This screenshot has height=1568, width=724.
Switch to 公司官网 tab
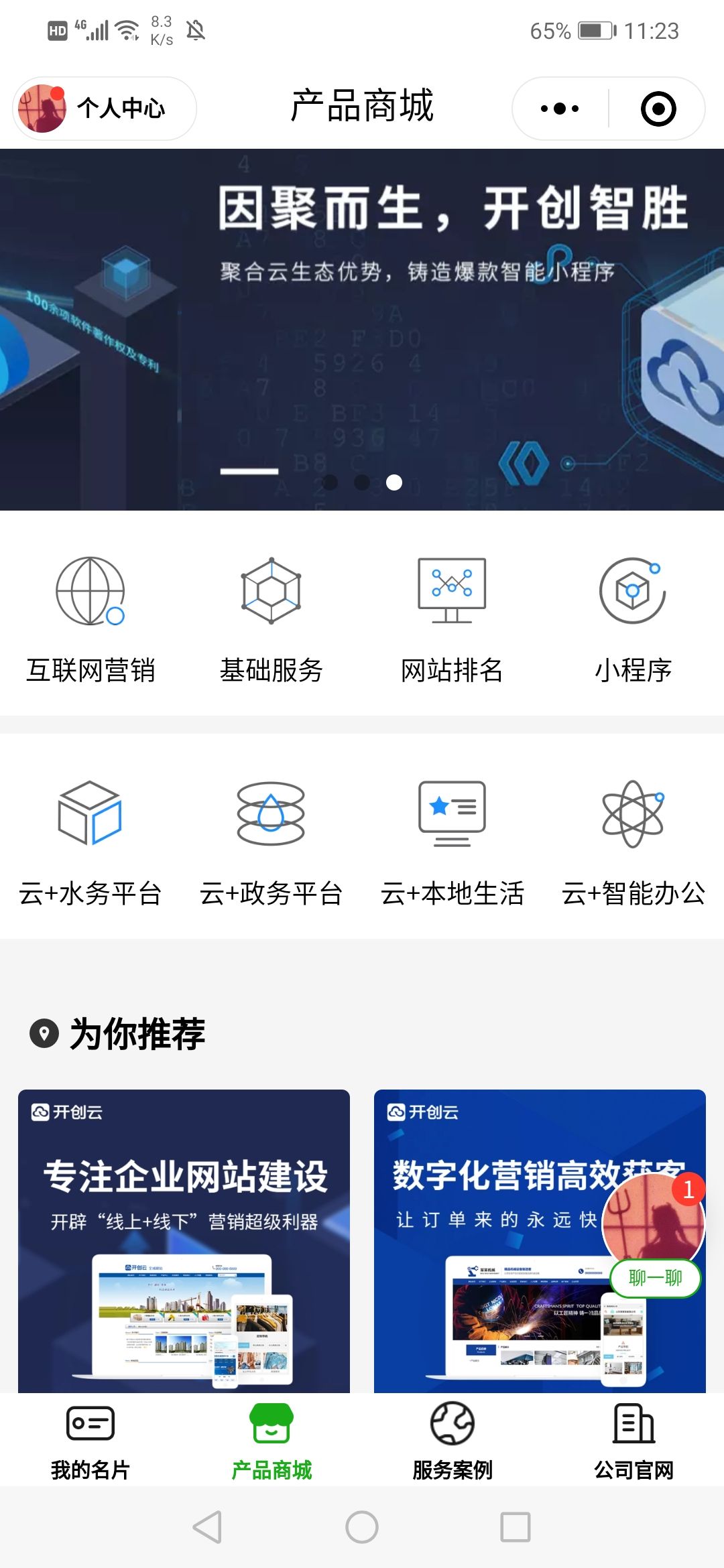[x=633, y=1441]
